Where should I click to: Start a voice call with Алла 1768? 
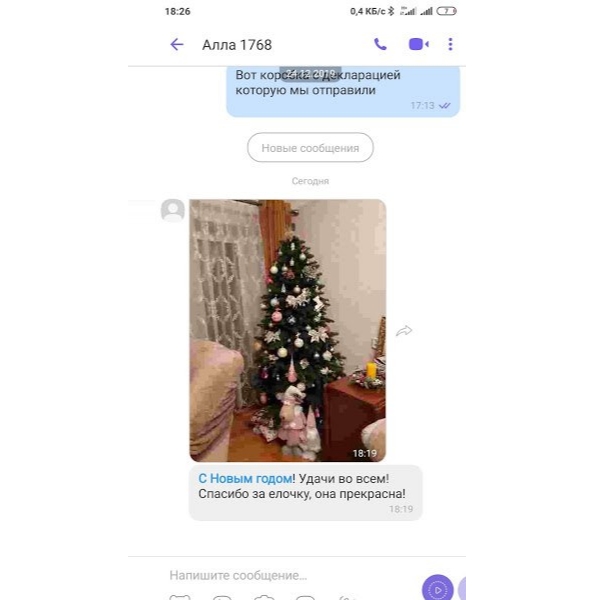click(380, 44)
